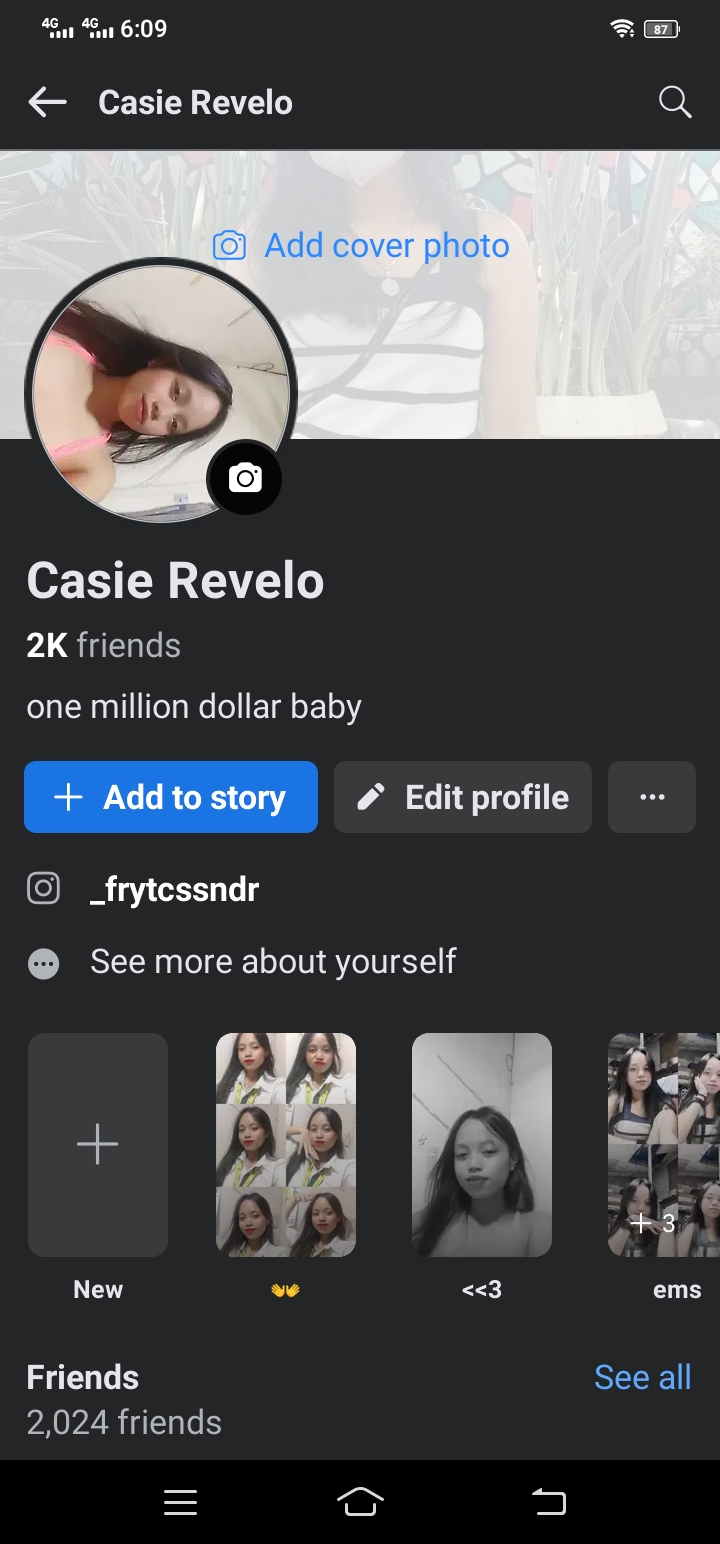The image size is (720, 1544).
Task: Open the profile search icon
Action: [x=675, y=102]
